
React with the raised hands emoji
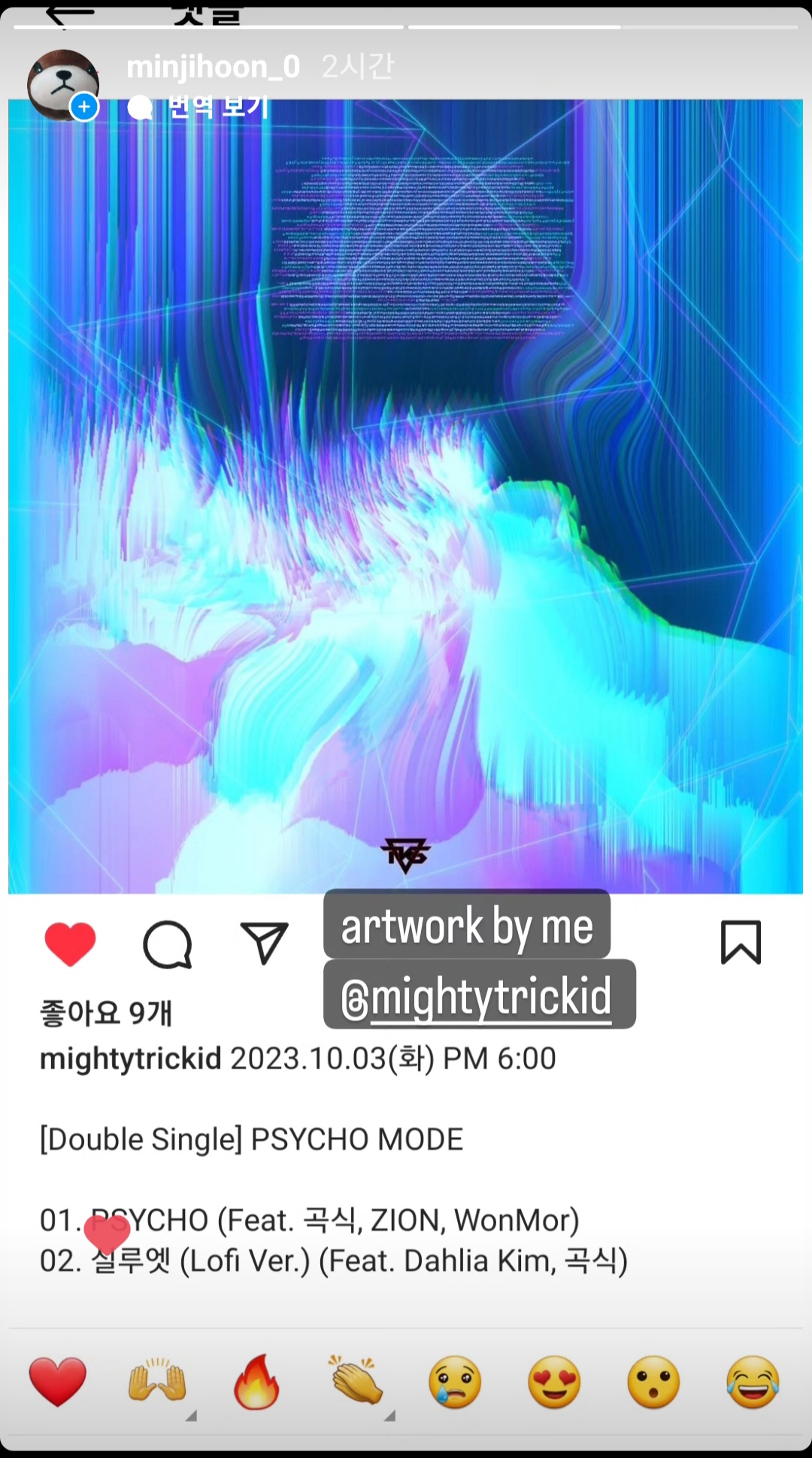(x=157, y=1382)
